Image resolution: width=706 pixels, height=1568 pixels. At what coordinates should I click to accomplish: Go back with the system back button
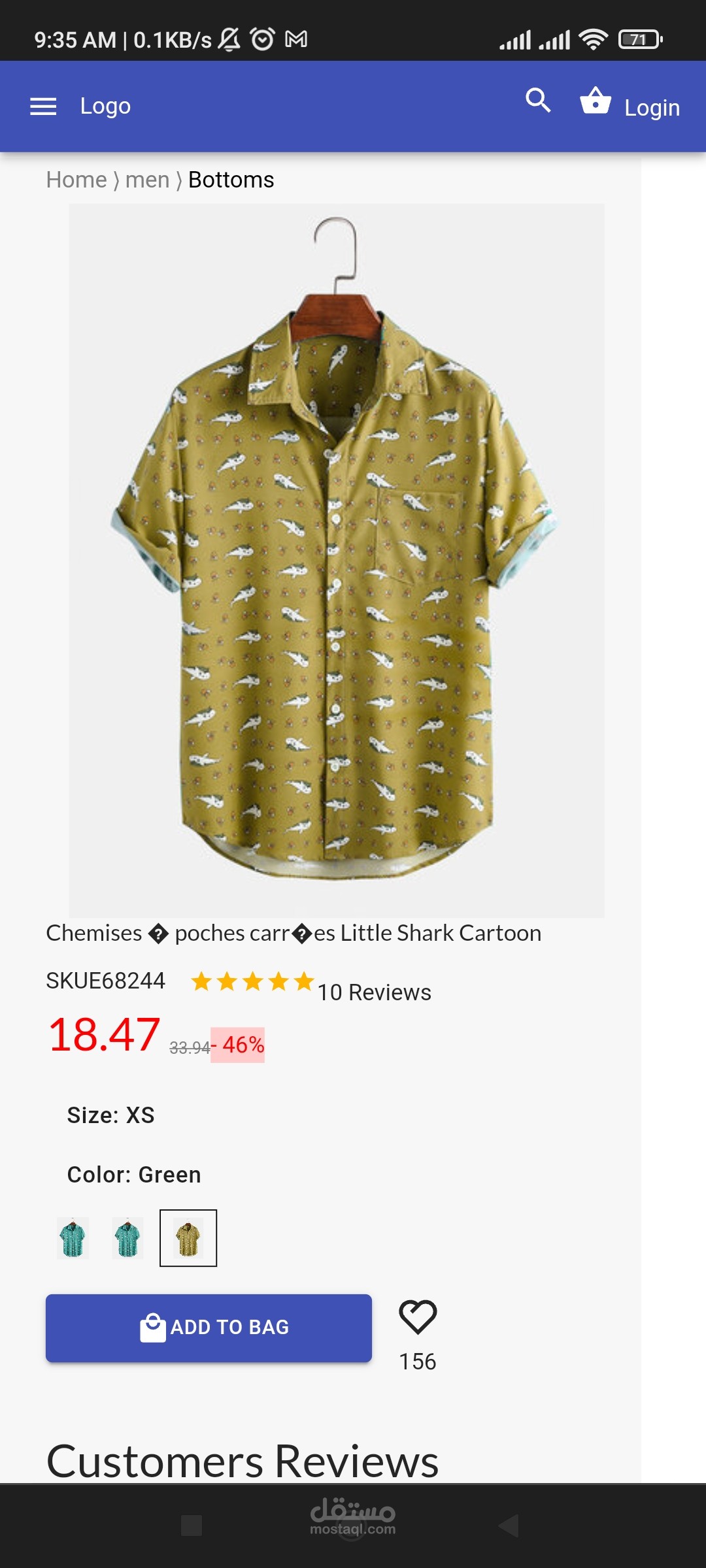pyautogui.click(x=509, y=1526)
